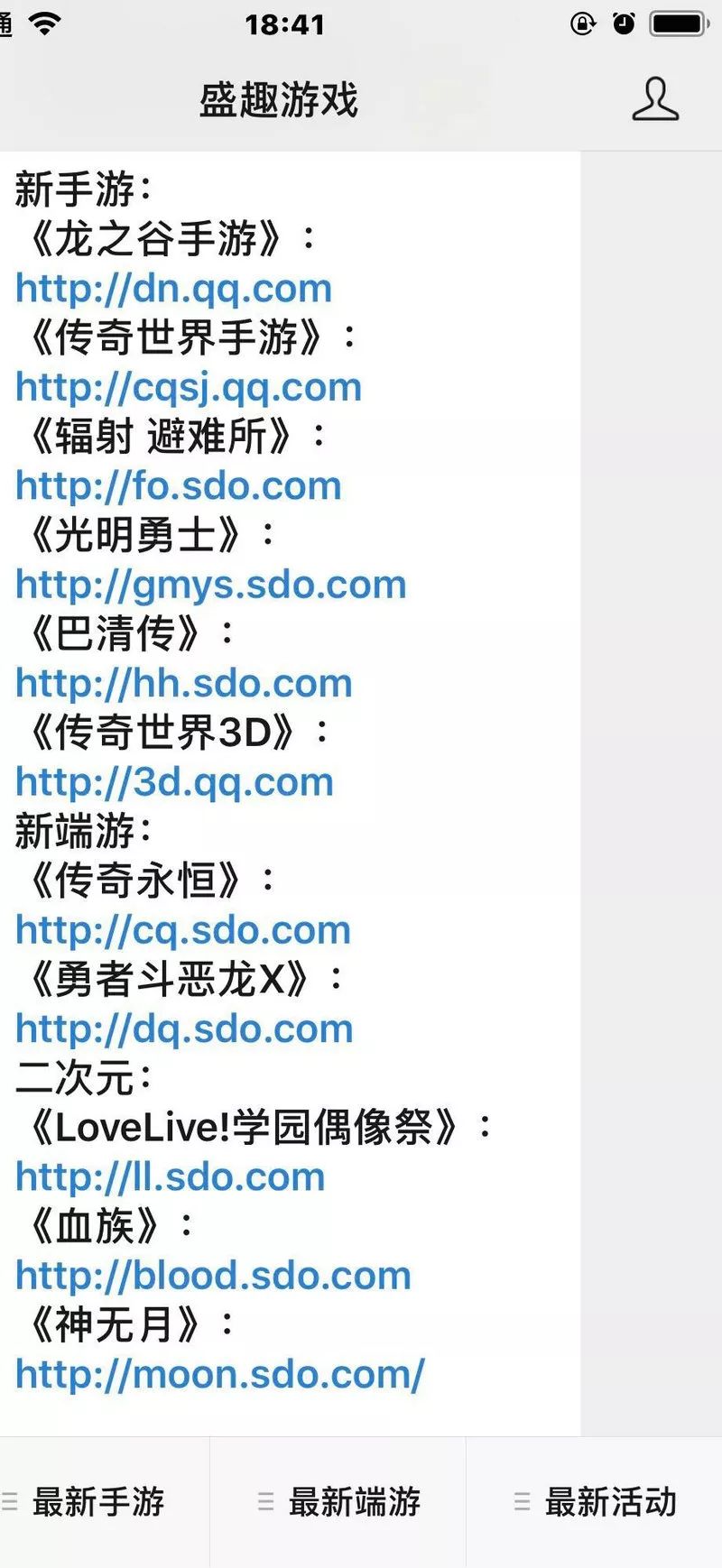Image resolution: width=722 pixels, height=1568 pixels.
Task: Open the fo.sdo.com link for 辐射避难所
Action: coord(177,485)
